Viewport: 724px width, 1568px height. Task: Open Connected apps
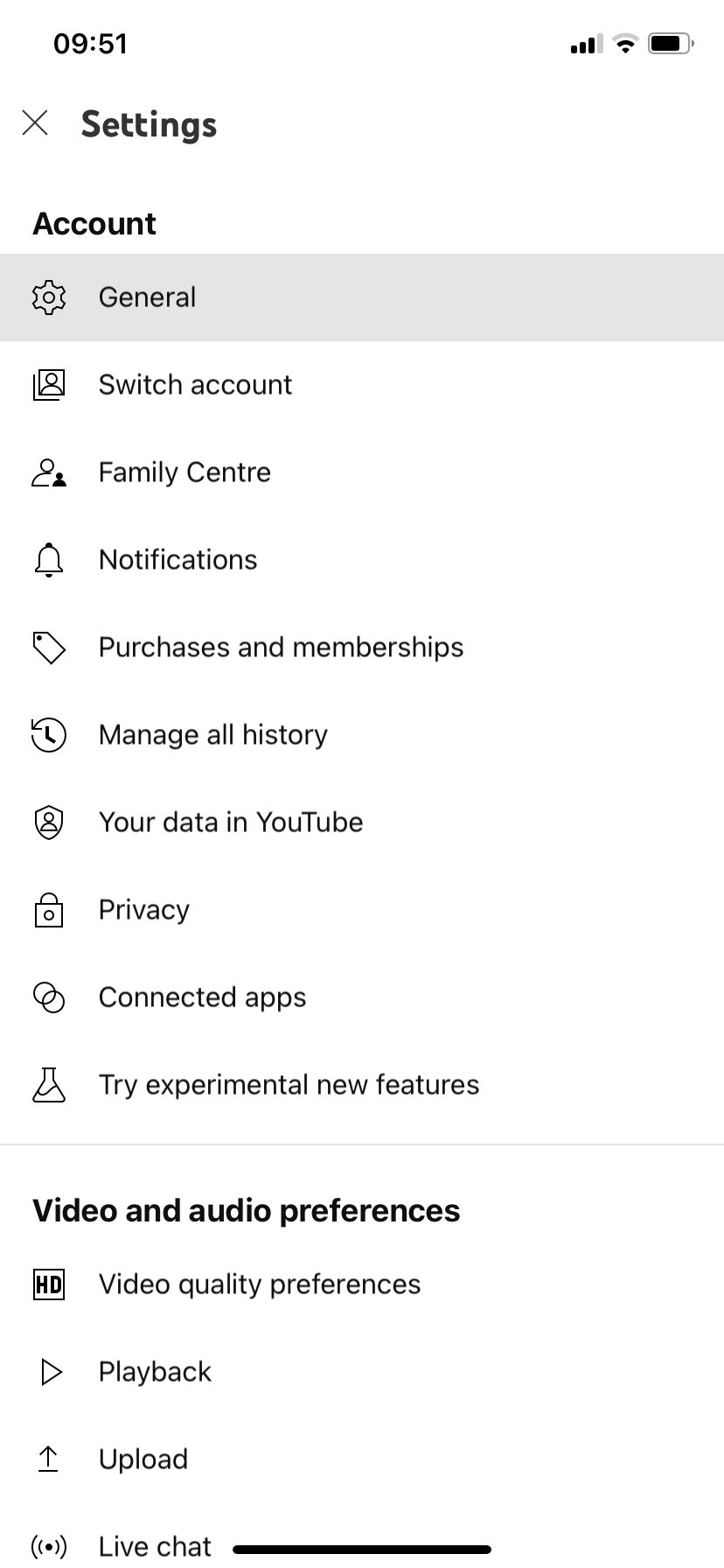click(x=202, y=997)
